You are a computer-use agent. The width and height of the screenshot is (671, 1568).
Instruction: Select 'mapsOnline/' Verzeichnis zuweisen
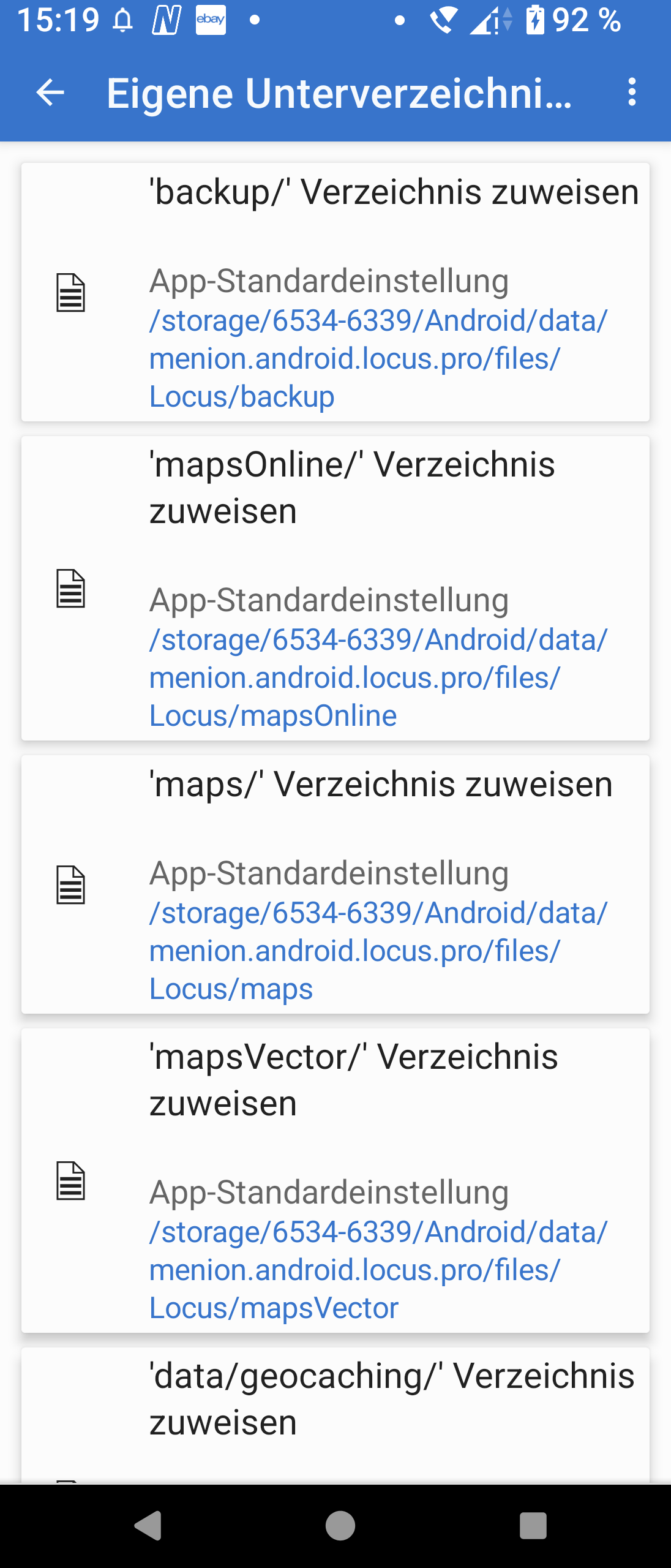pos(335,589)
